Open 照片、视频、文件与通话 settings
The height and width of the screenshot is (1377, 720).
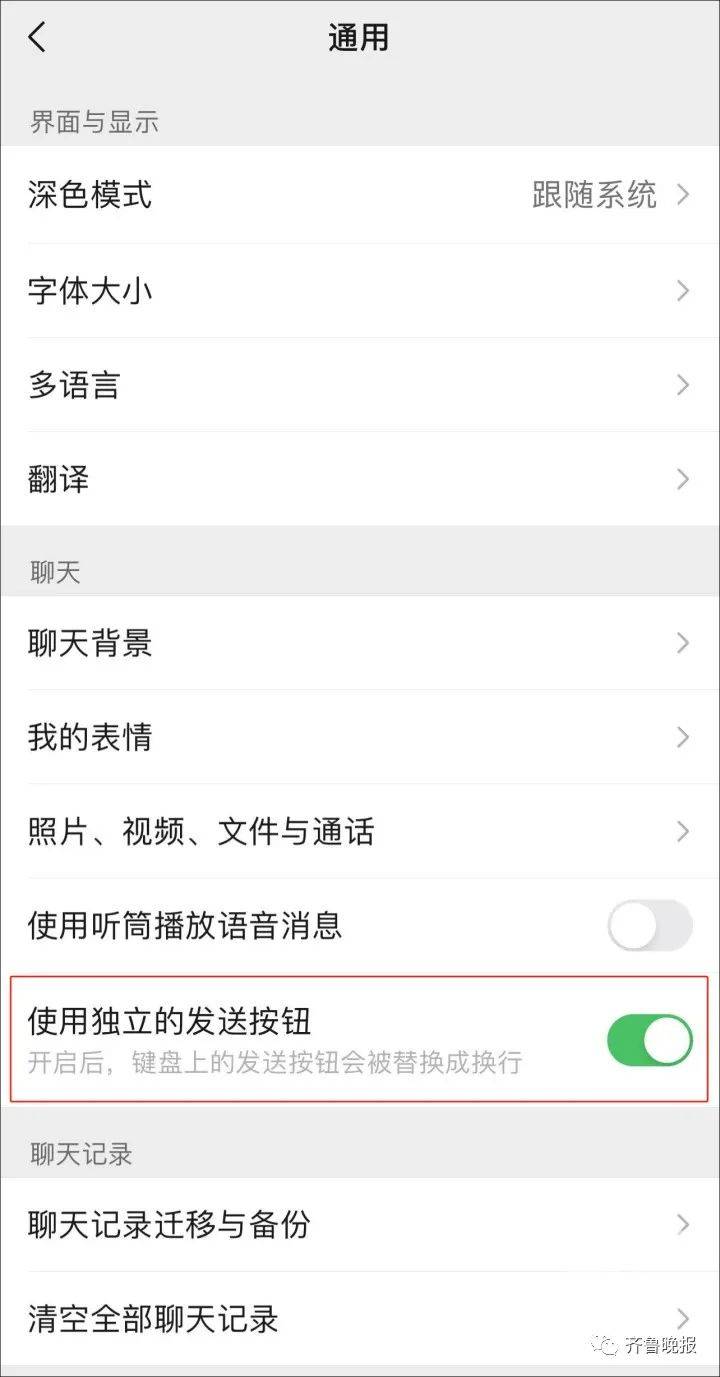click(x=360, y=831)
